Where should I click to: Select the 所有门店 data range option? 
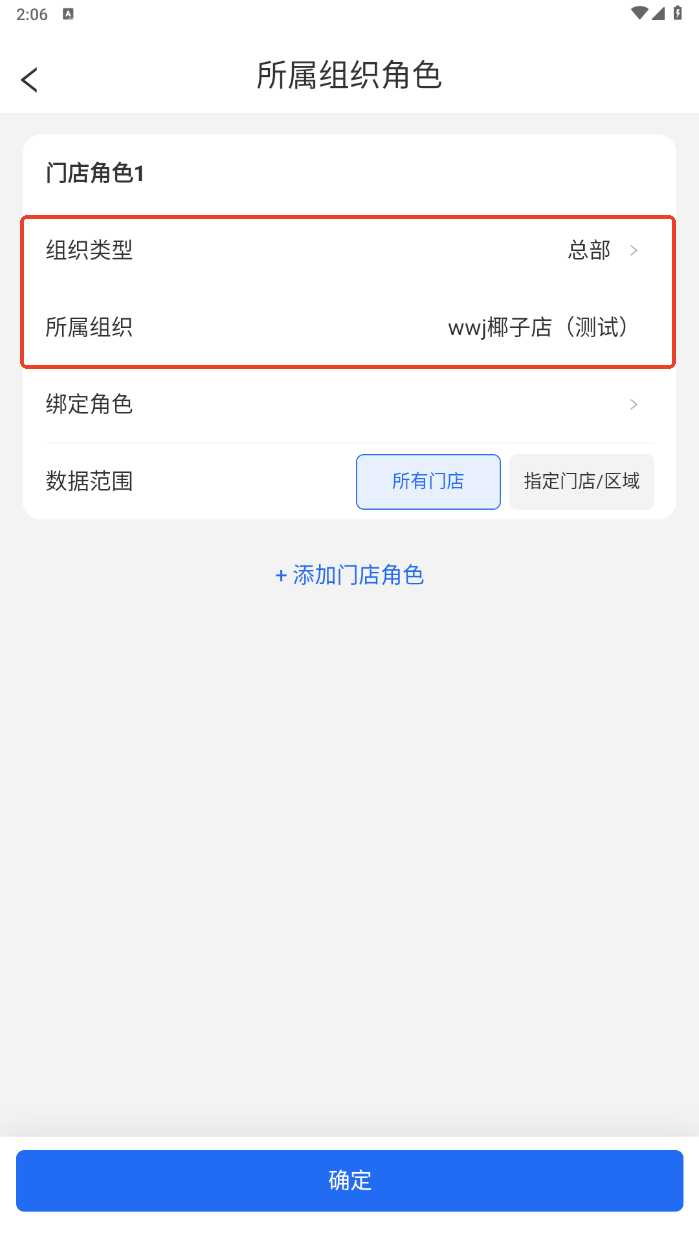click(x=428, y=482)
